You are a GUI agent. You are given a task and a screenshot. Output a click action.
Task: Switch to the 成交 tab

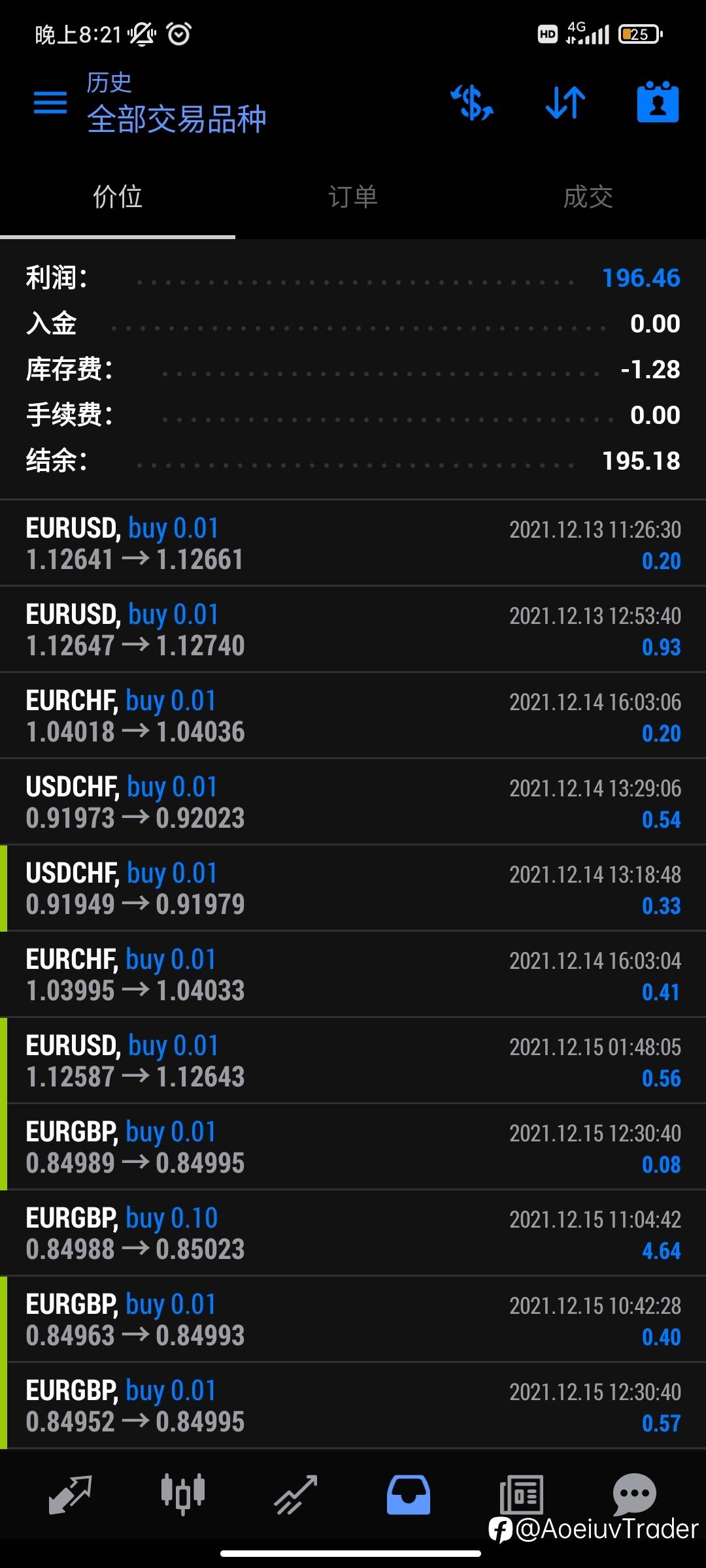(x=588, y=197)
